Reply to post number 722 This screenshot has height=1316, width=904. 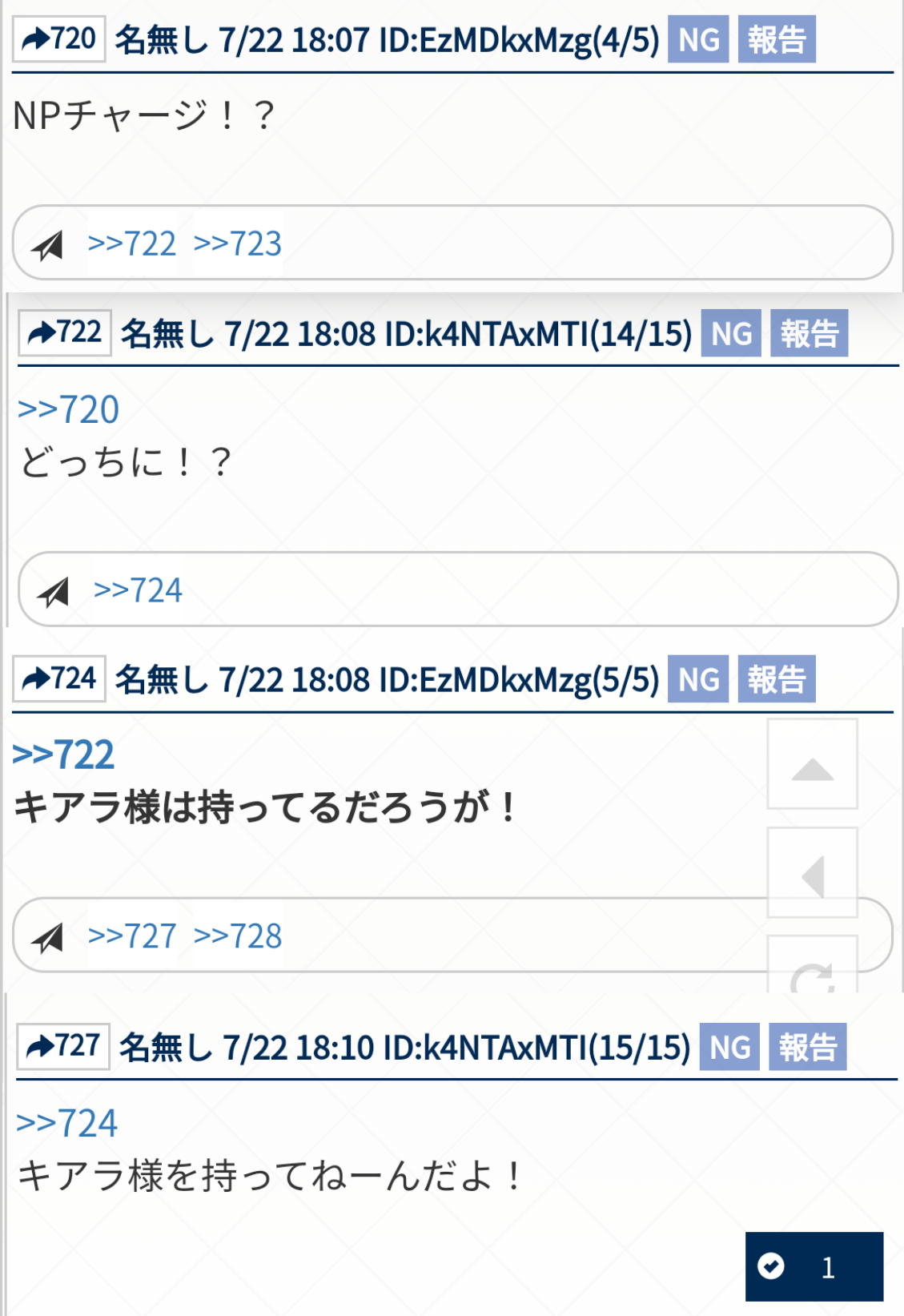64,332
